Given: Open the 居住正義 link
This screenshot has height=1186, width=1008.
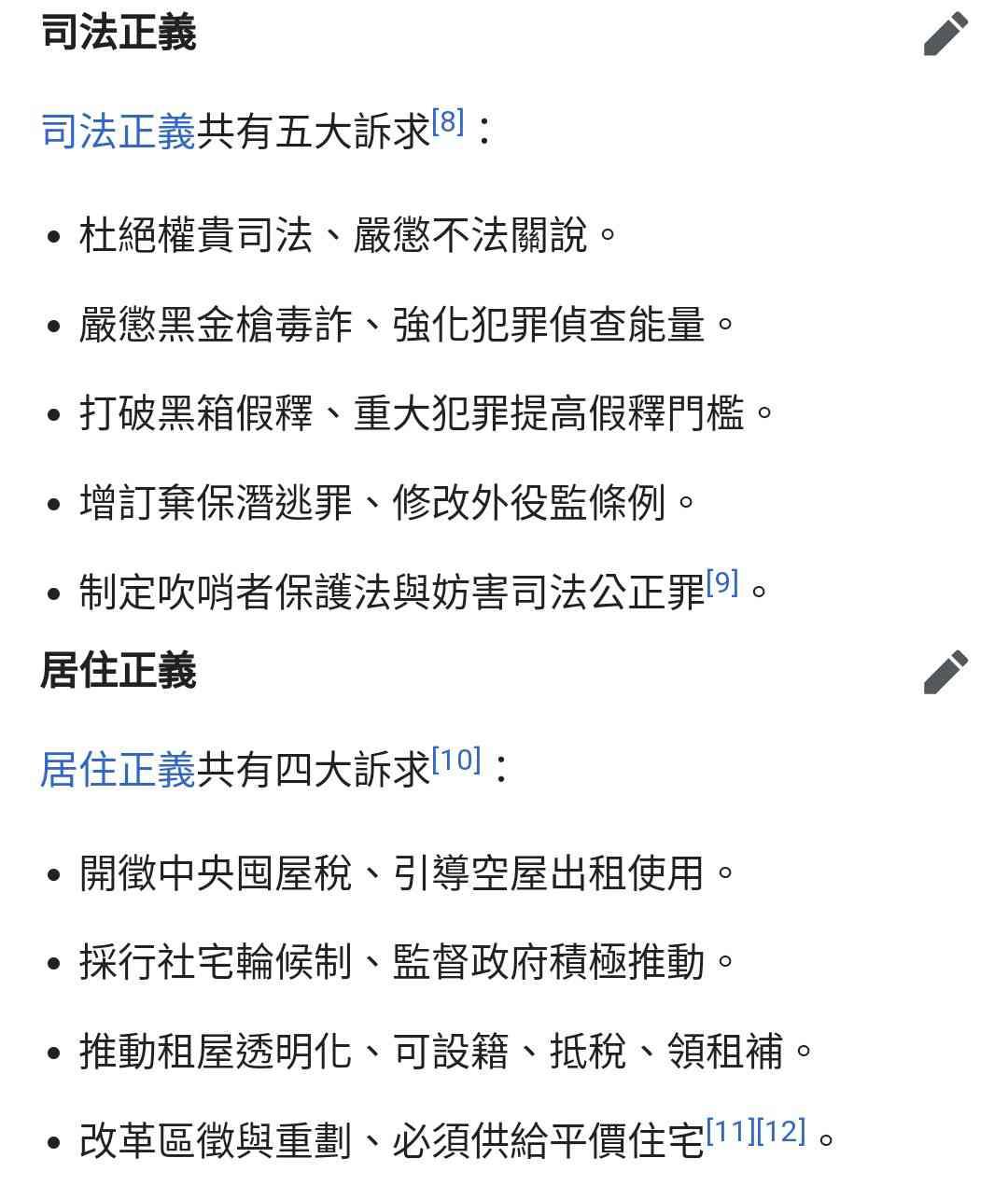Looking at the screenshot, I should click(x=118, y=770).
